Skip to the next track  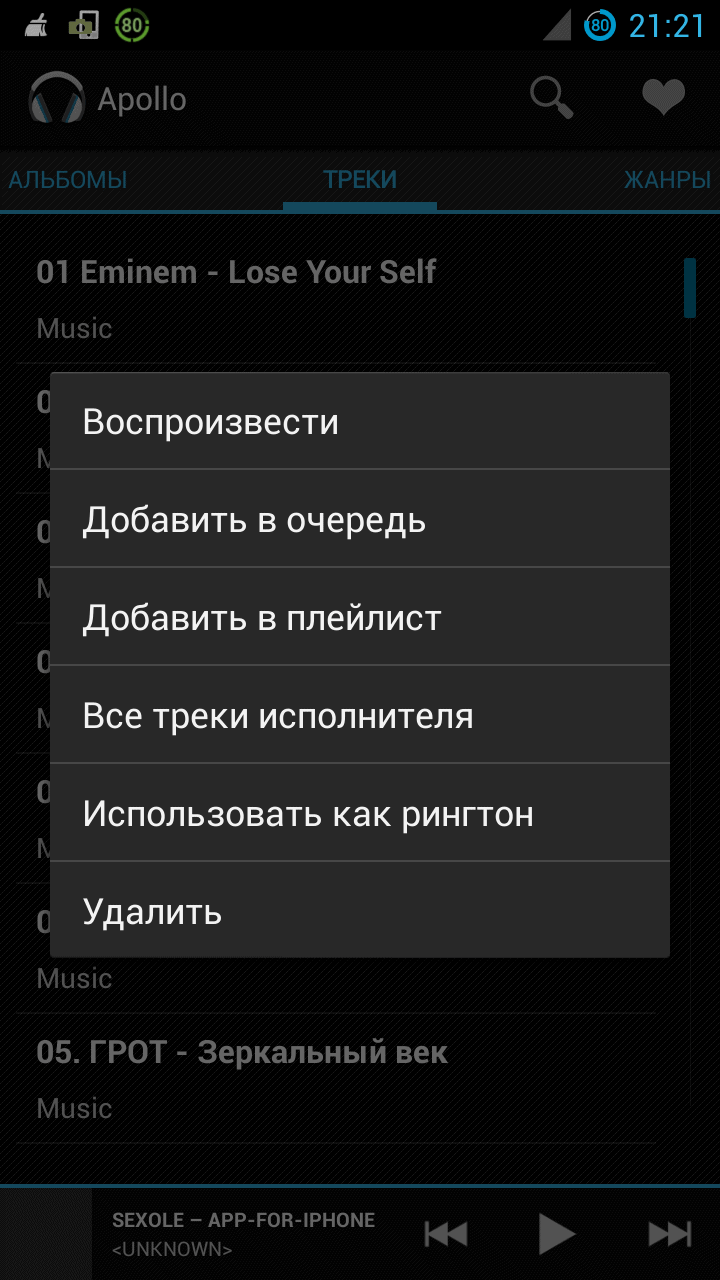[669, 1234]
